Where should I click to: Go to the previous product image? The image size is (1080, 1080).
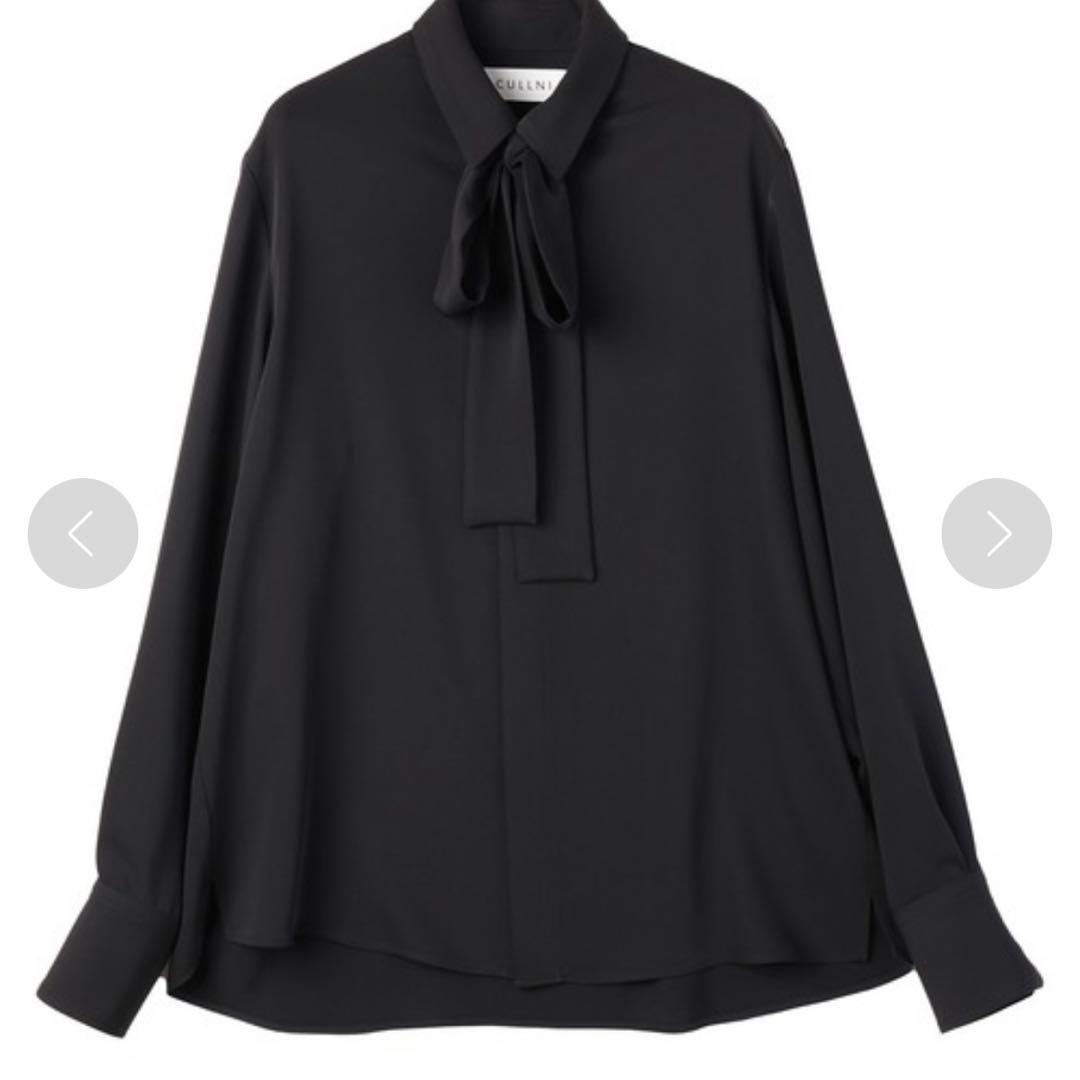[x=83, y=533]
